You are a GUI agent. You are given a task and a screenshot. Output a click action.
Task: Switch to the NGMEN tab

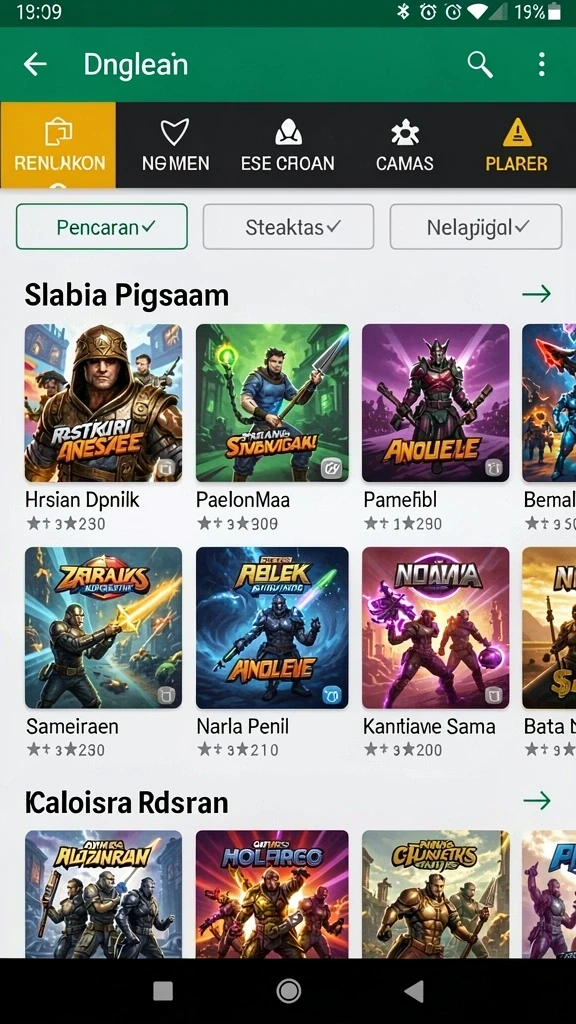click(x=175, y=145)
